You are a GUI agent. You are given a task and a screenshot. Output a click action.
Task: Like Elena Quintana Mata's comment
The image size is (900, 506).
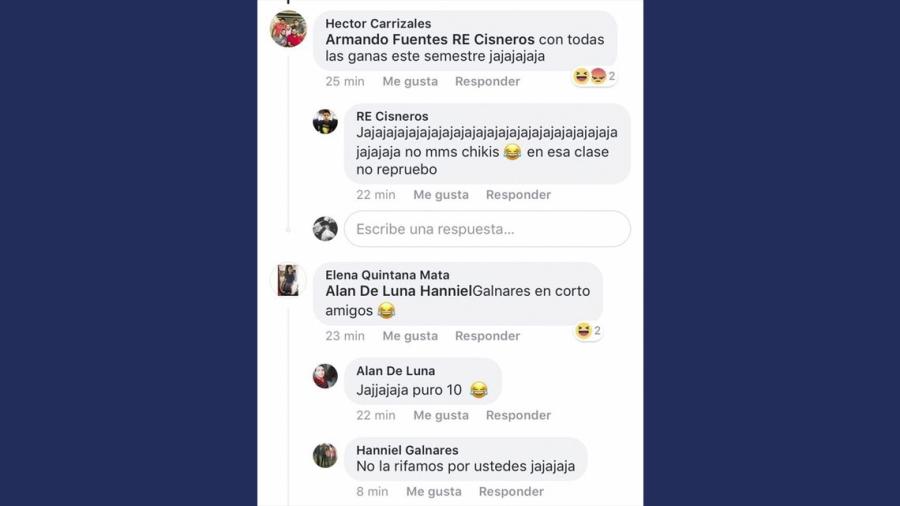[409, 336]
